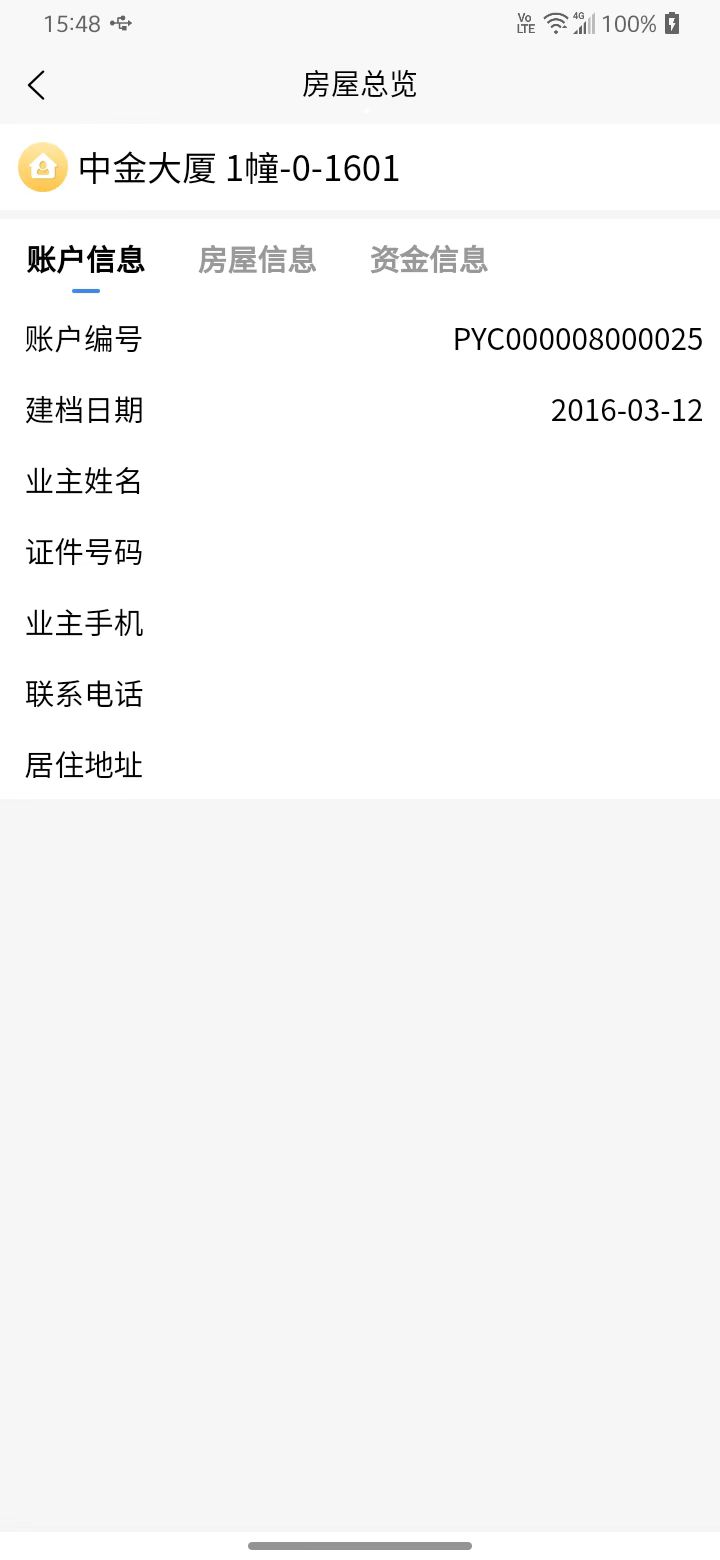Open the 资金信息 tab
The height and width of the screenshot is (1560, 720).
428,259
